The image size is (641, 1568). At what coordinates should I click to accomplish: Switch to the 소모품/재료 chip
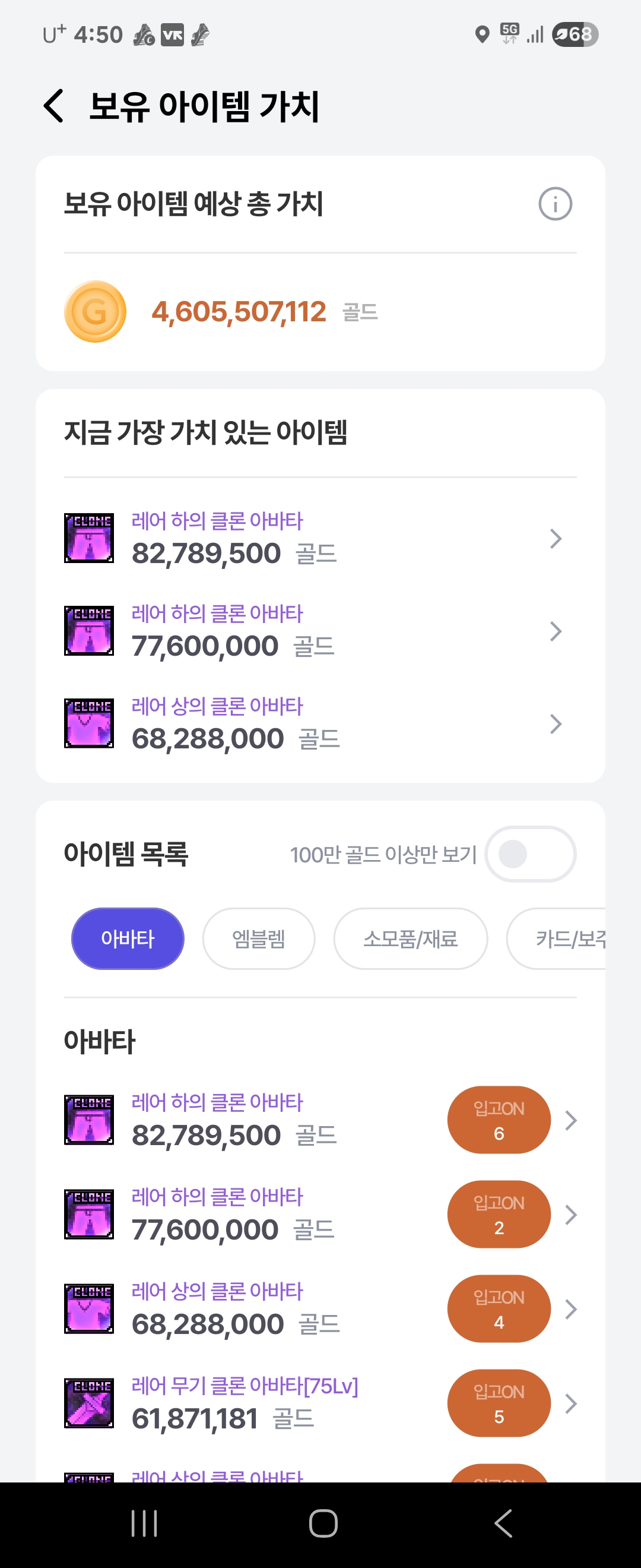(x=410, y=938)
